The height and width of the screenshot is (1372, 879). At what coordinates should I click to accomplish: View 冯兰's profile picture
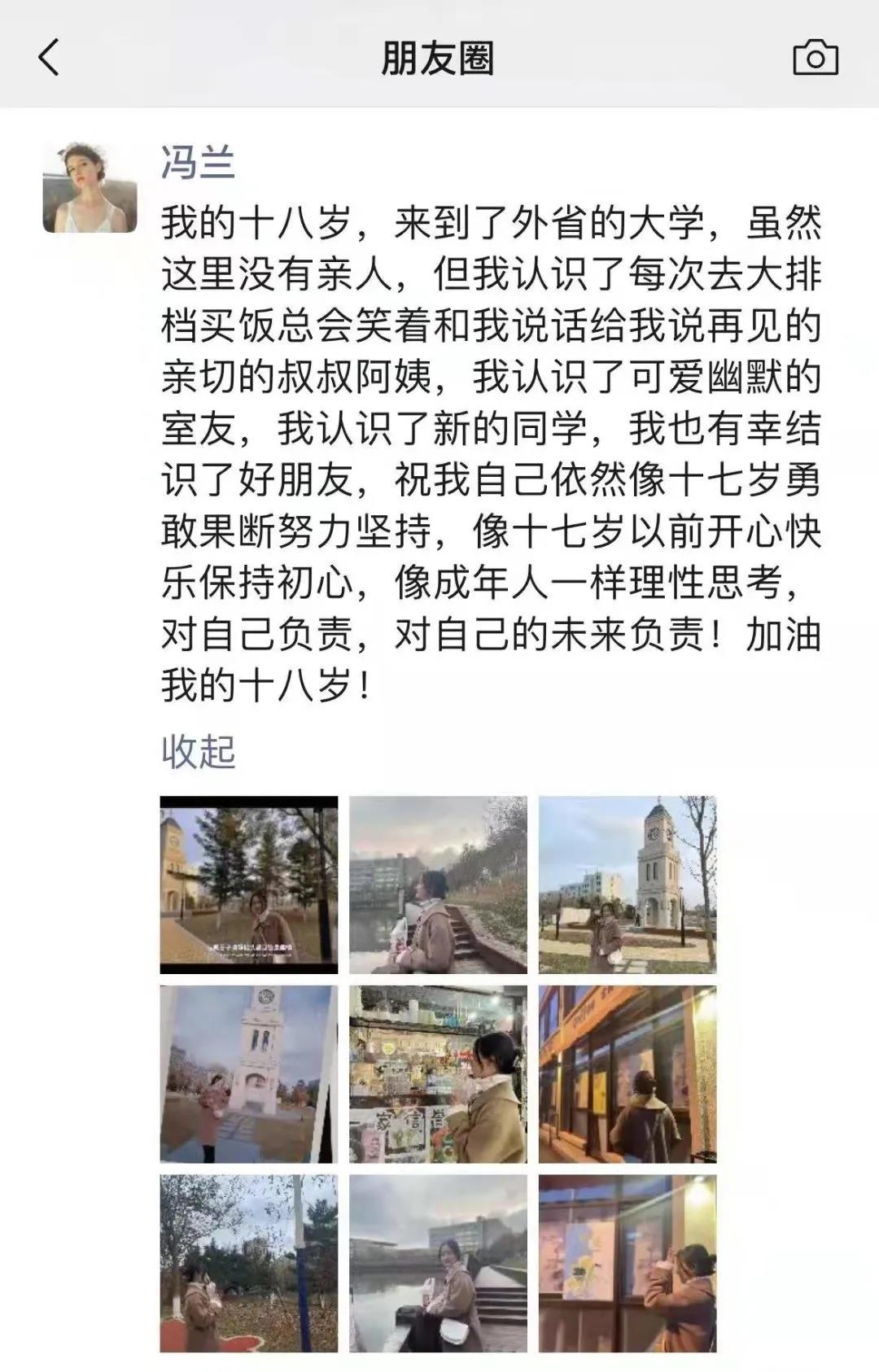[90, 188]
